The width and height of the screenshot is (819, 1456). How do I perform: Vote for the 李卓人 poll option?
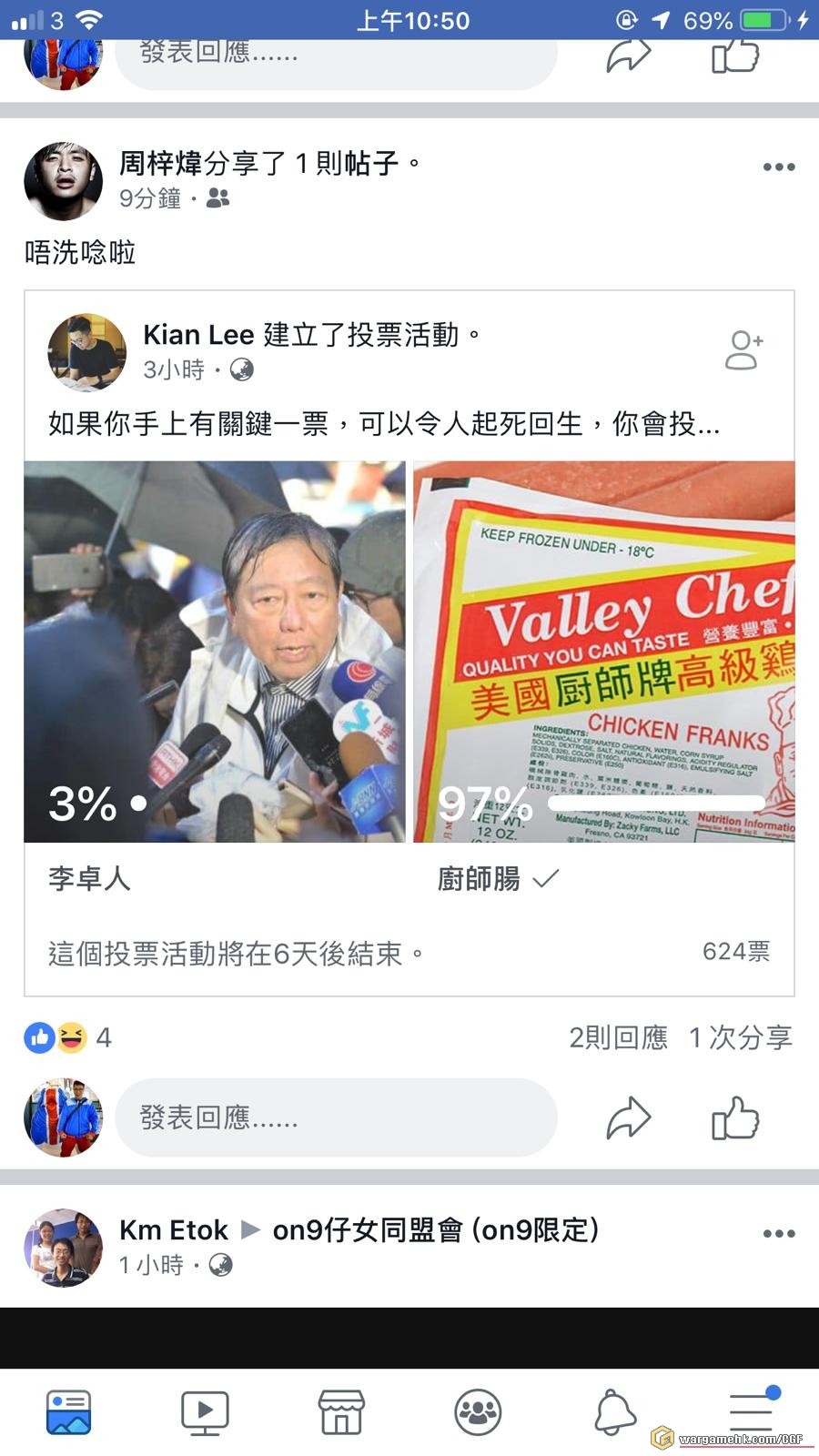pos(215,652)
